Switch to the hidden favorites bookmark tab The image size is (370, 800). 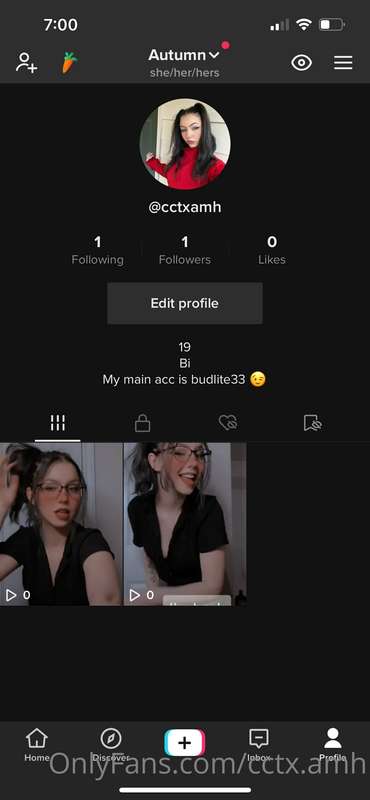point(312,423)
